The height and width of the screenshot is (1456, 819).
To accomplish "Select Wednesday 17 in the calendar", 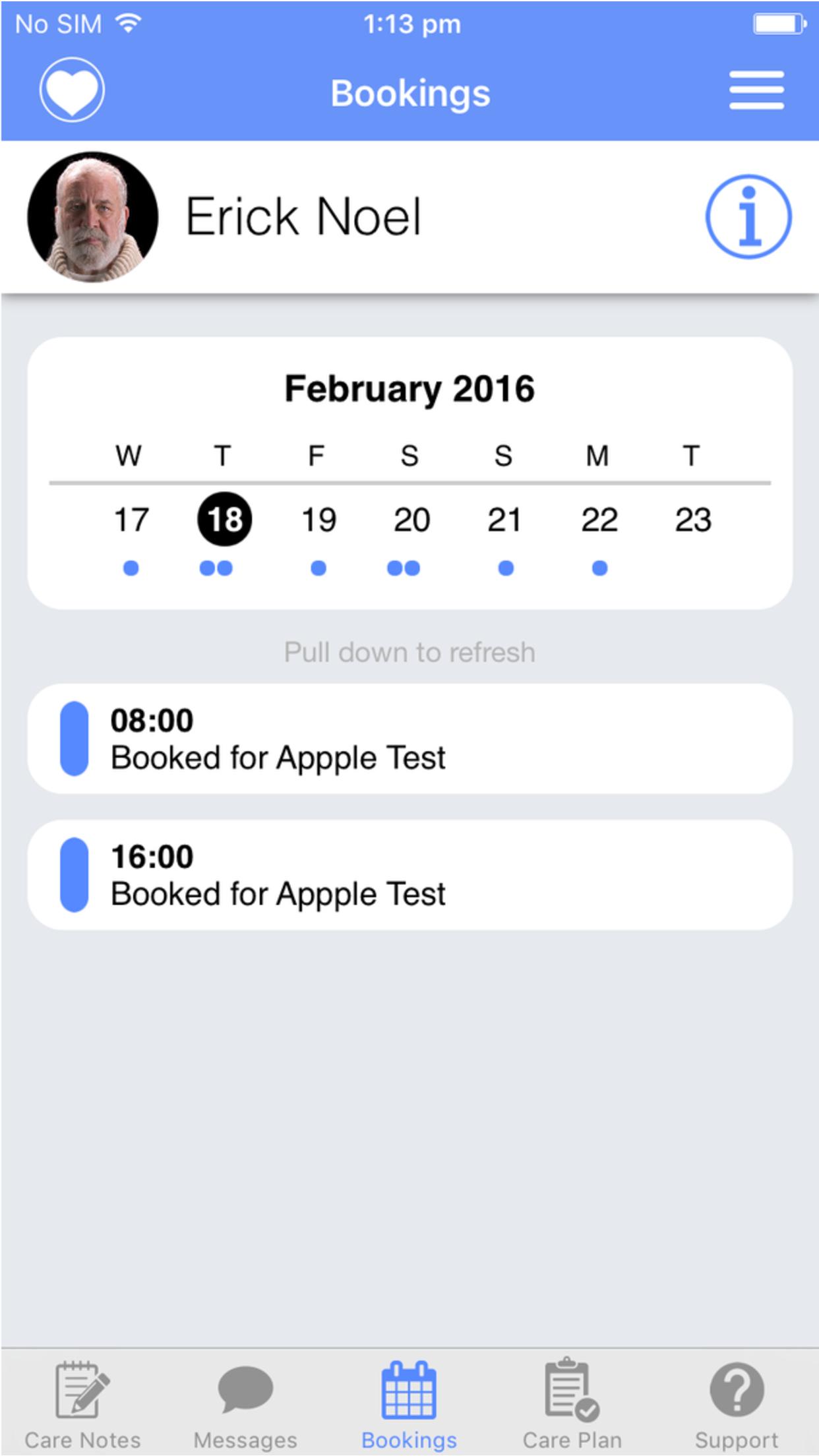I will coord(131,520).
